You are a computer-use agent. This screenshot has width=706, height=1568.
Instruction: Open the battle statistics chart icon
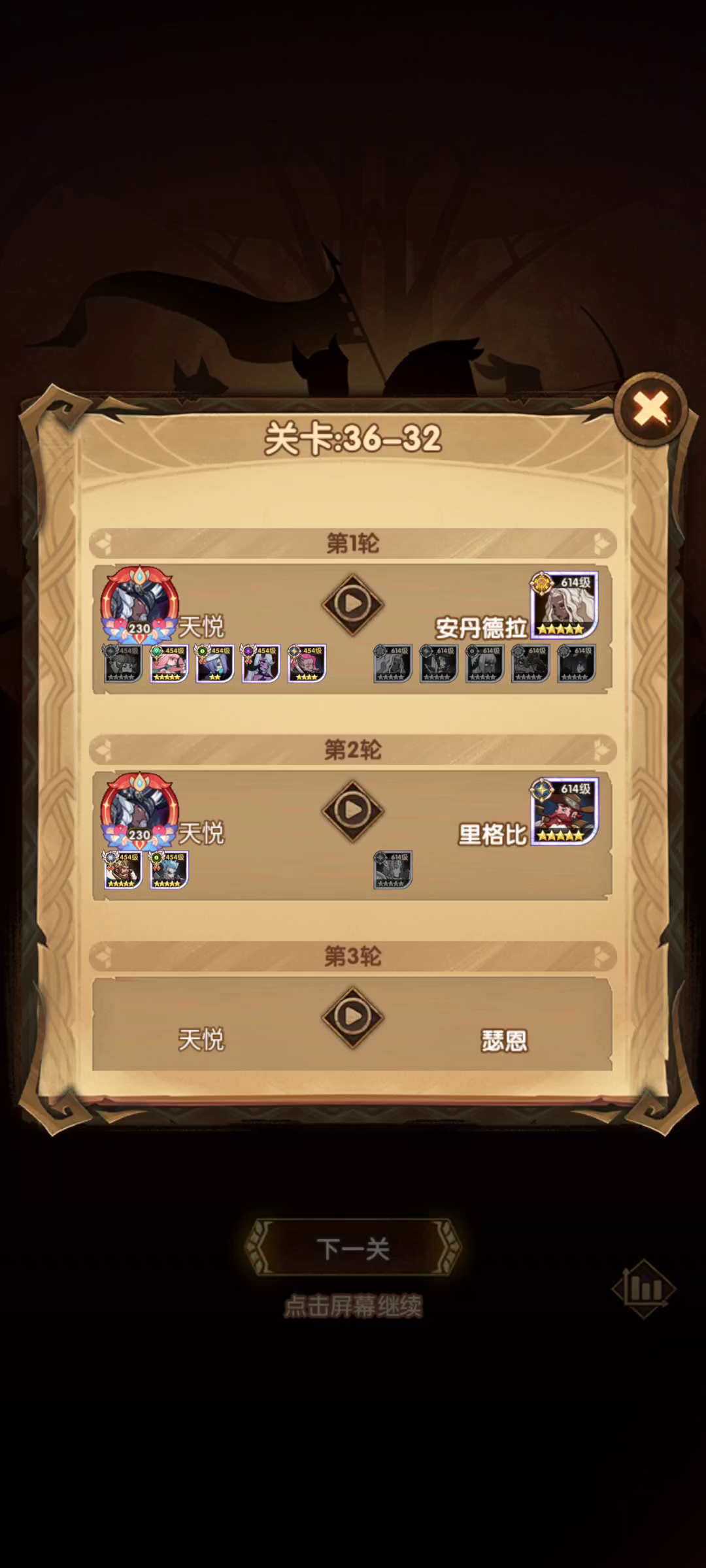point(645,1288)
